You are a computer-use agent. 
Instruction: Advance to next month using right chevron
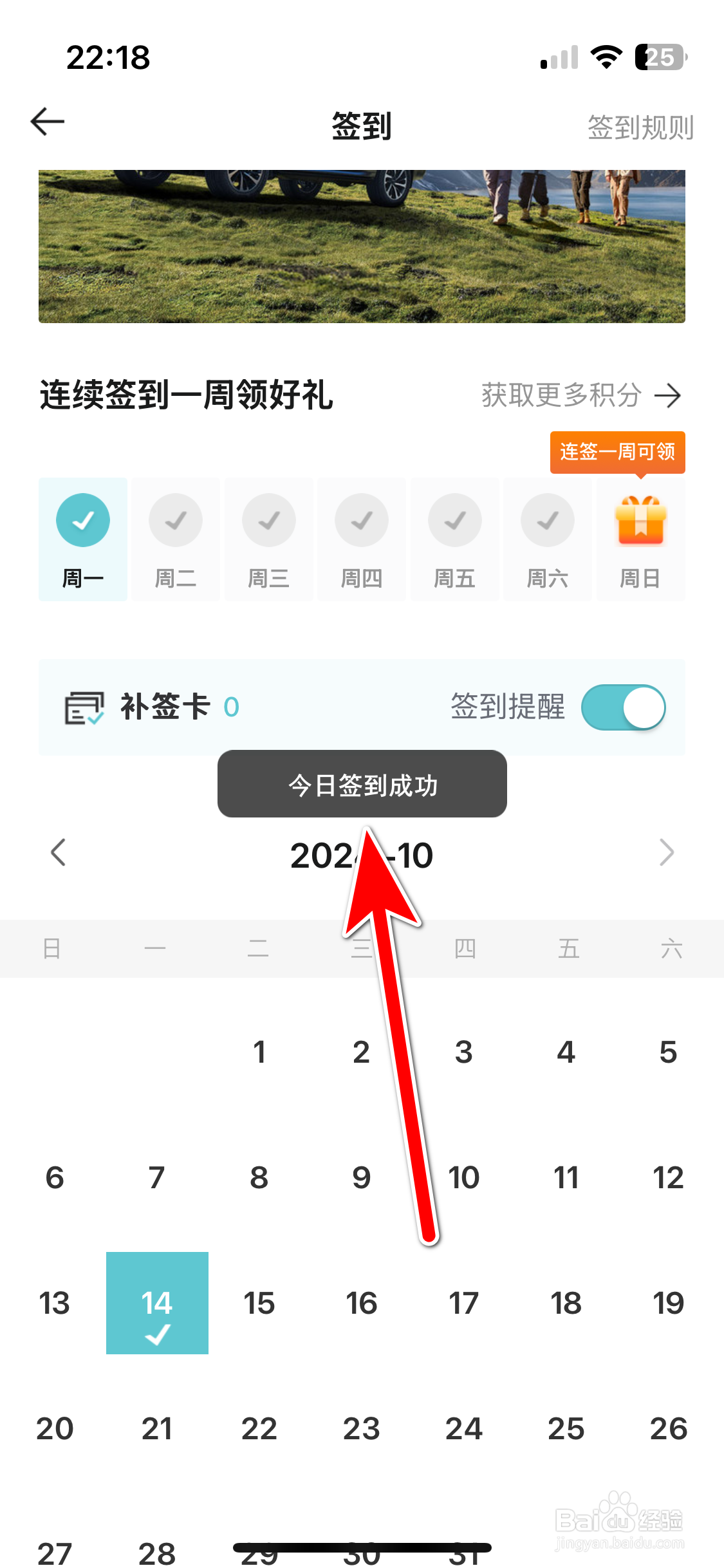pos(667,853)
